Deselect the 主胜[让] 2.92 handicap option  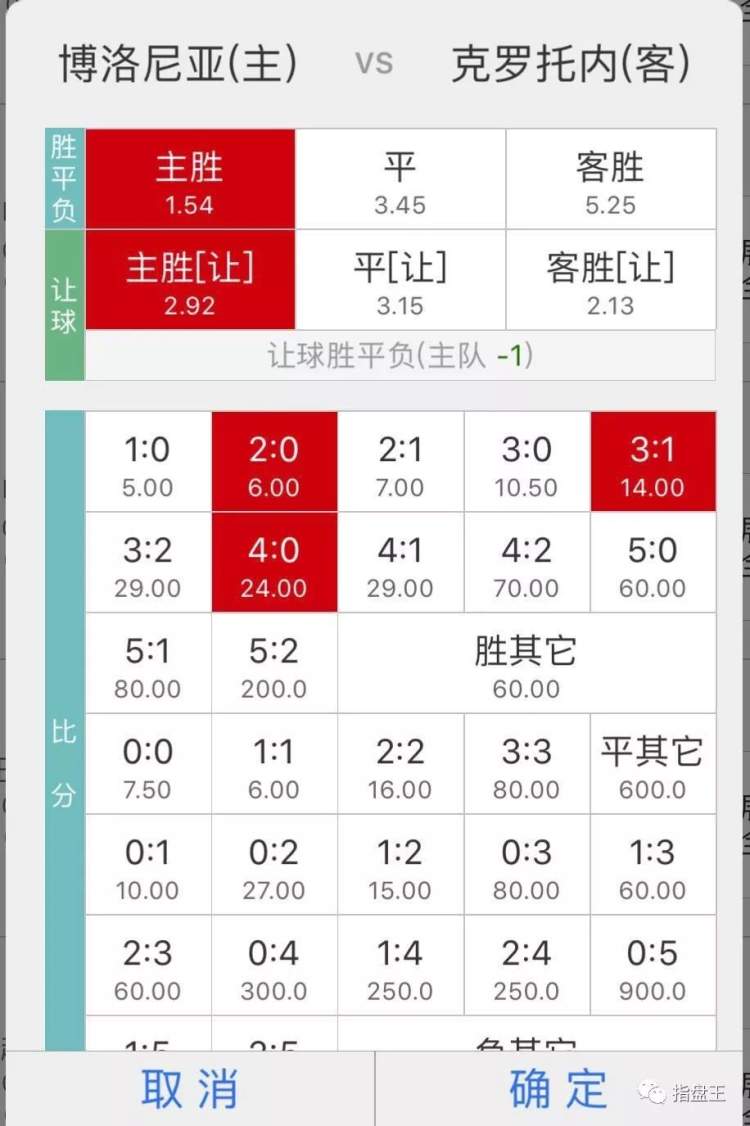(x=190, y=281)
